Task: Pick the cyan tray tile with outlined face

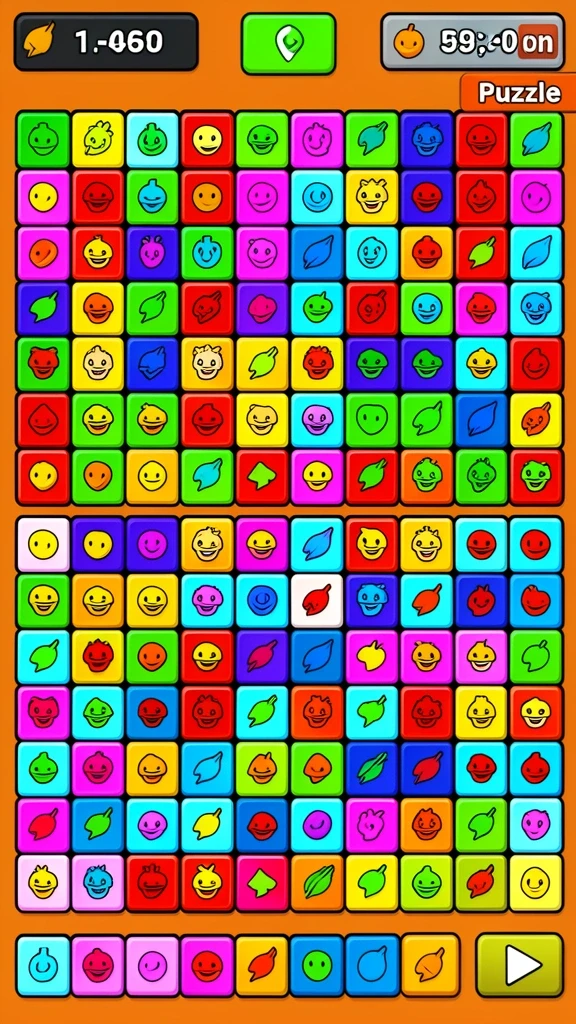Action: [x=43, y=965]
